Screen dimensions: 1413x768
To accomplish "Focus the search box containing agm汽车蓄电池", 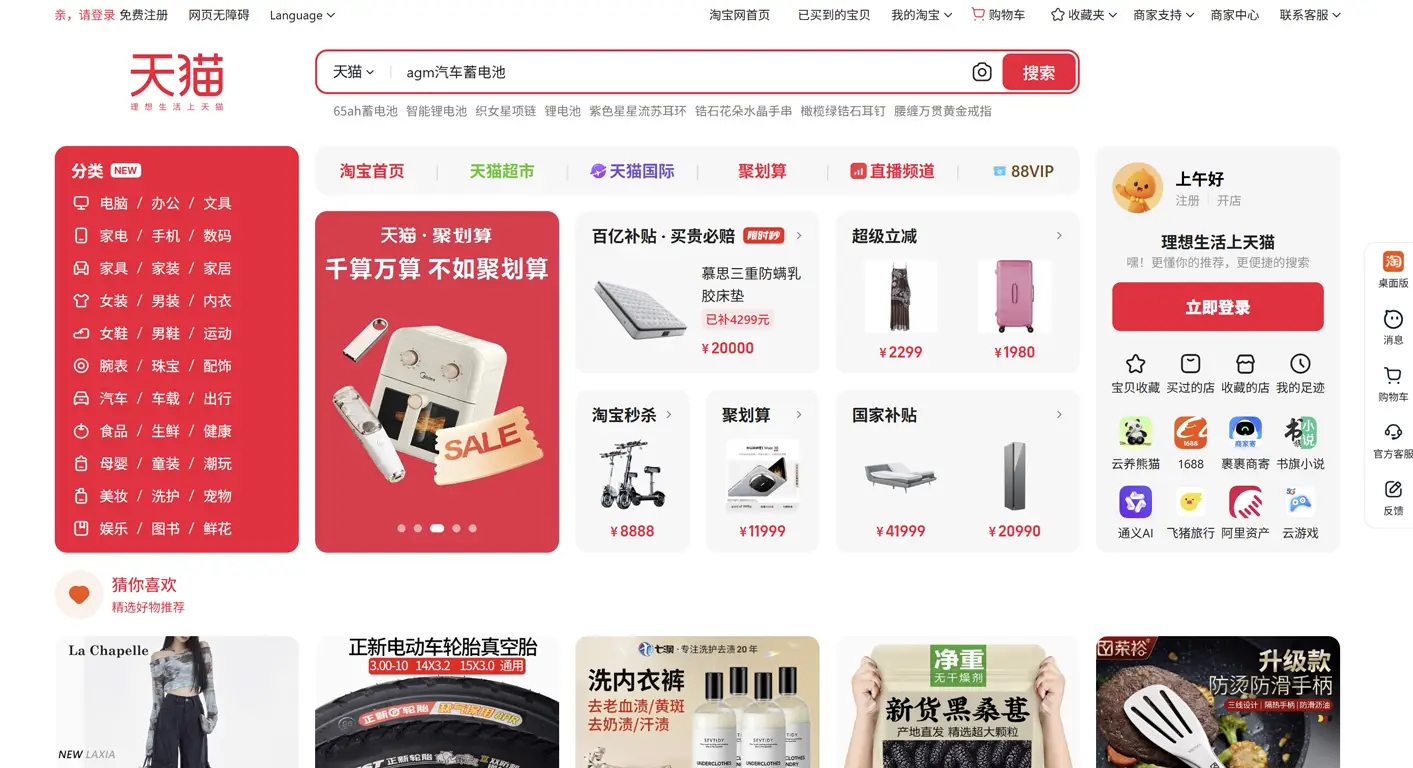I will [x=680, y=72].
